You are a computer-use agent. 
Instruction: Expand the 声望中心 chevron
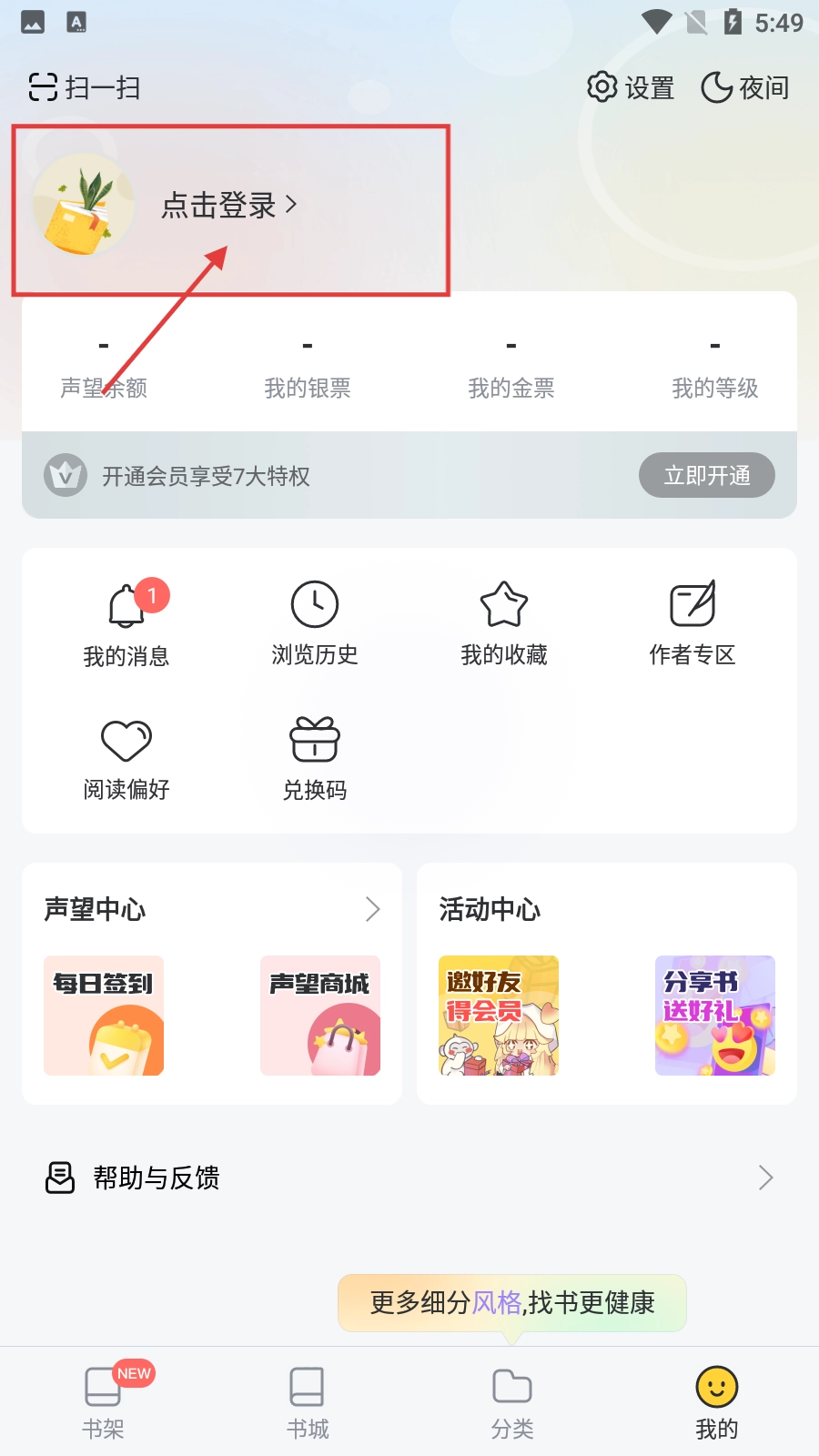[372, 909]
